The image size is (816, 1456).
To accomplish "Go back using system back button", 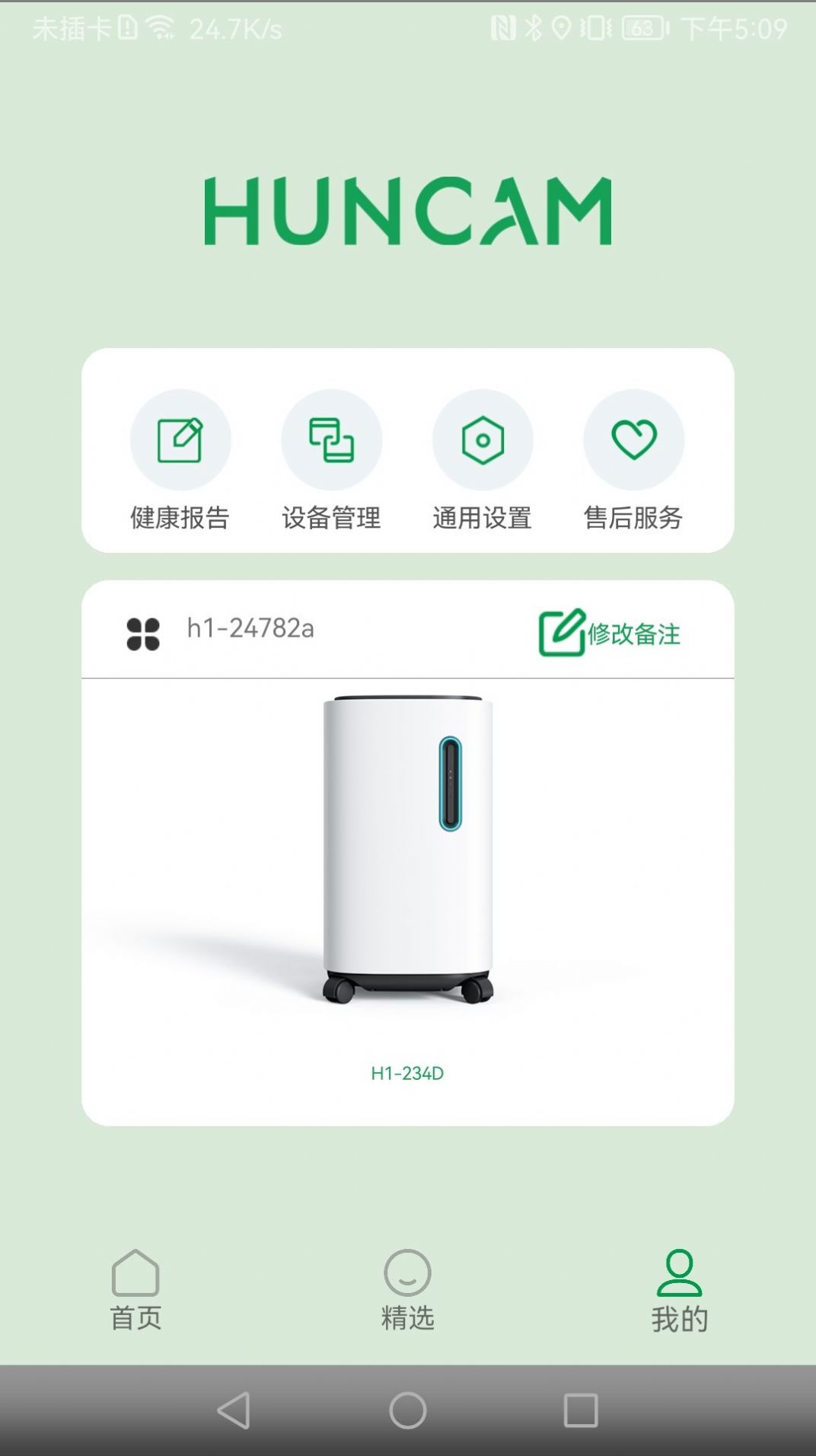I will (234, 1410).
